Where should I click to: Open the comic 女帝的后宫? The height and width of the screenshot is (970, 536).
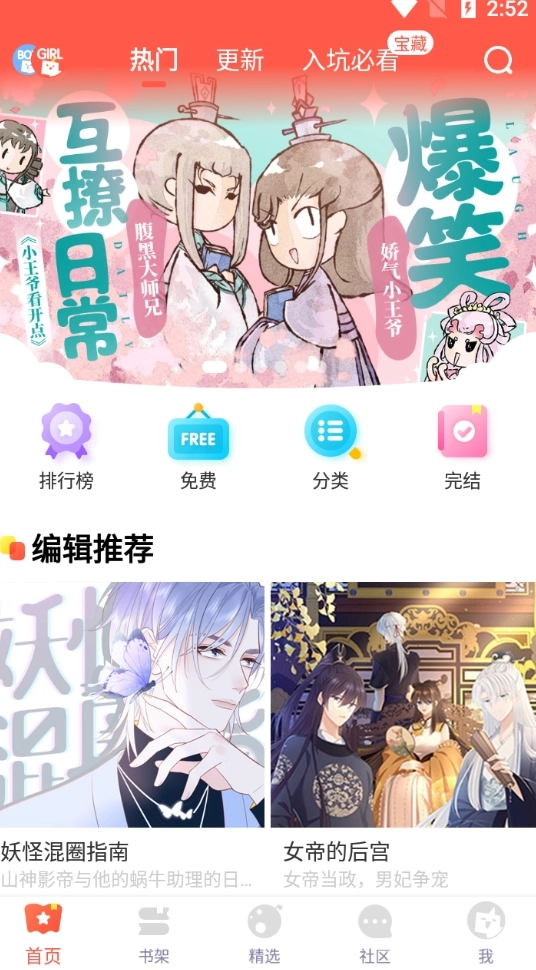click(x=404, y=736)
